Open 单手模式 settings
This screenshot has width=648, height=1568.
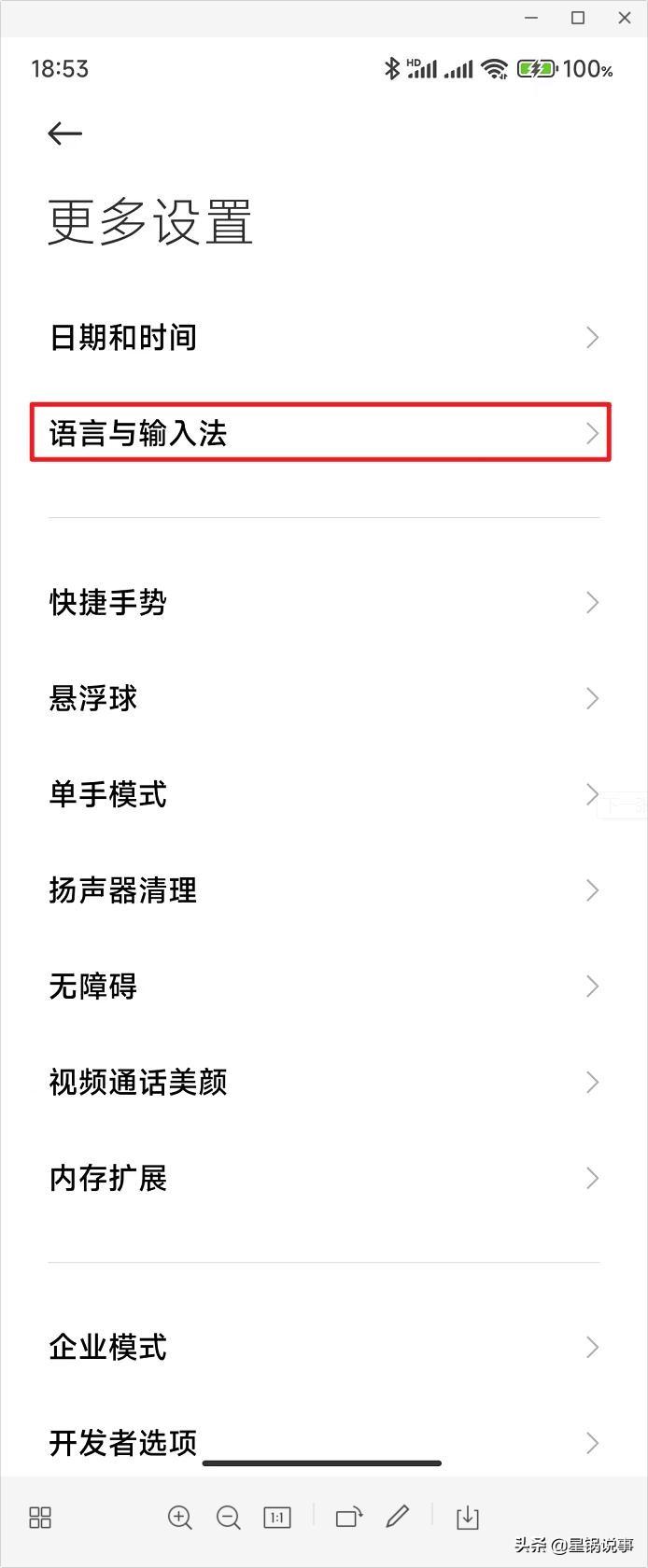pyautogui.click(x=322, y=794)
